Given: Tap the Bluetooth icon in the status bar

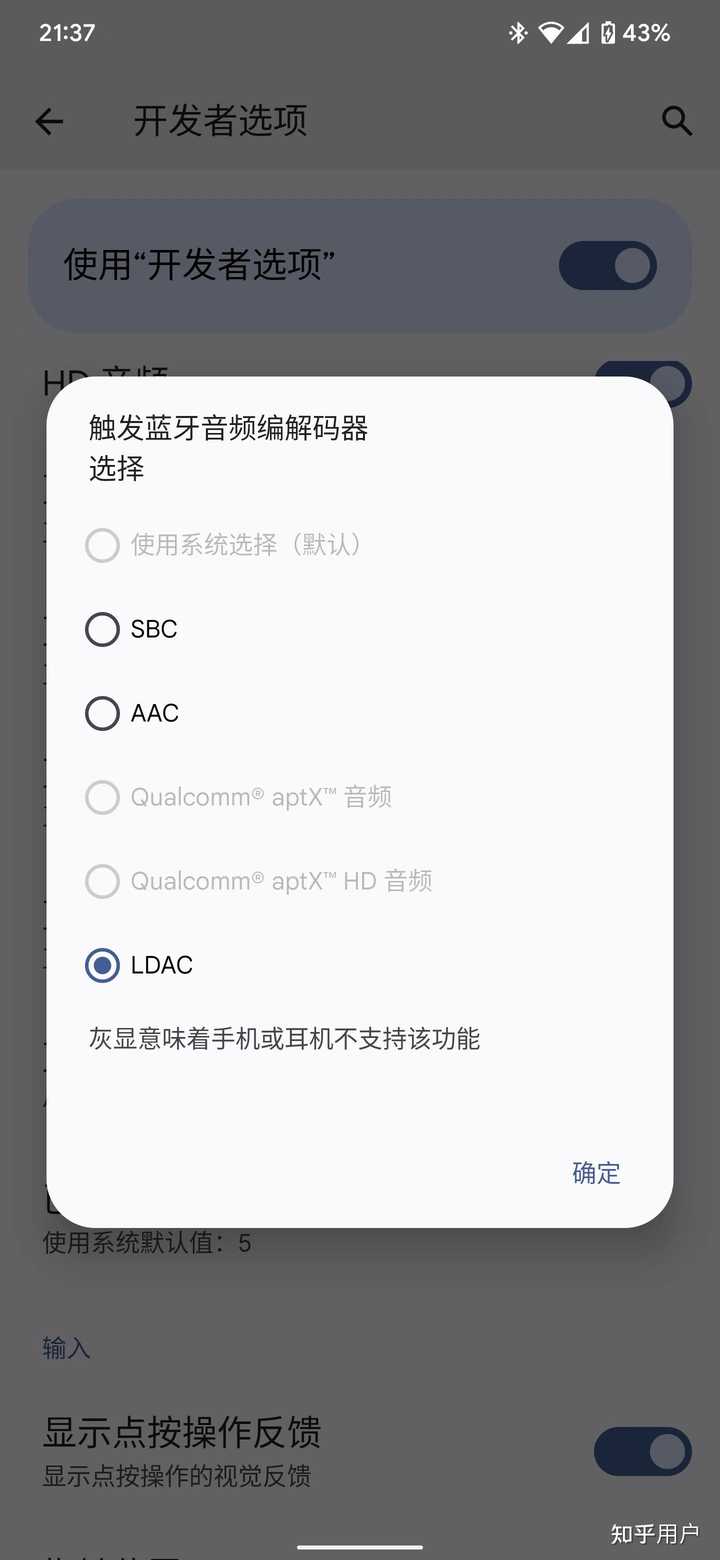Looking at the screenshot, I should tap(519, 33).
